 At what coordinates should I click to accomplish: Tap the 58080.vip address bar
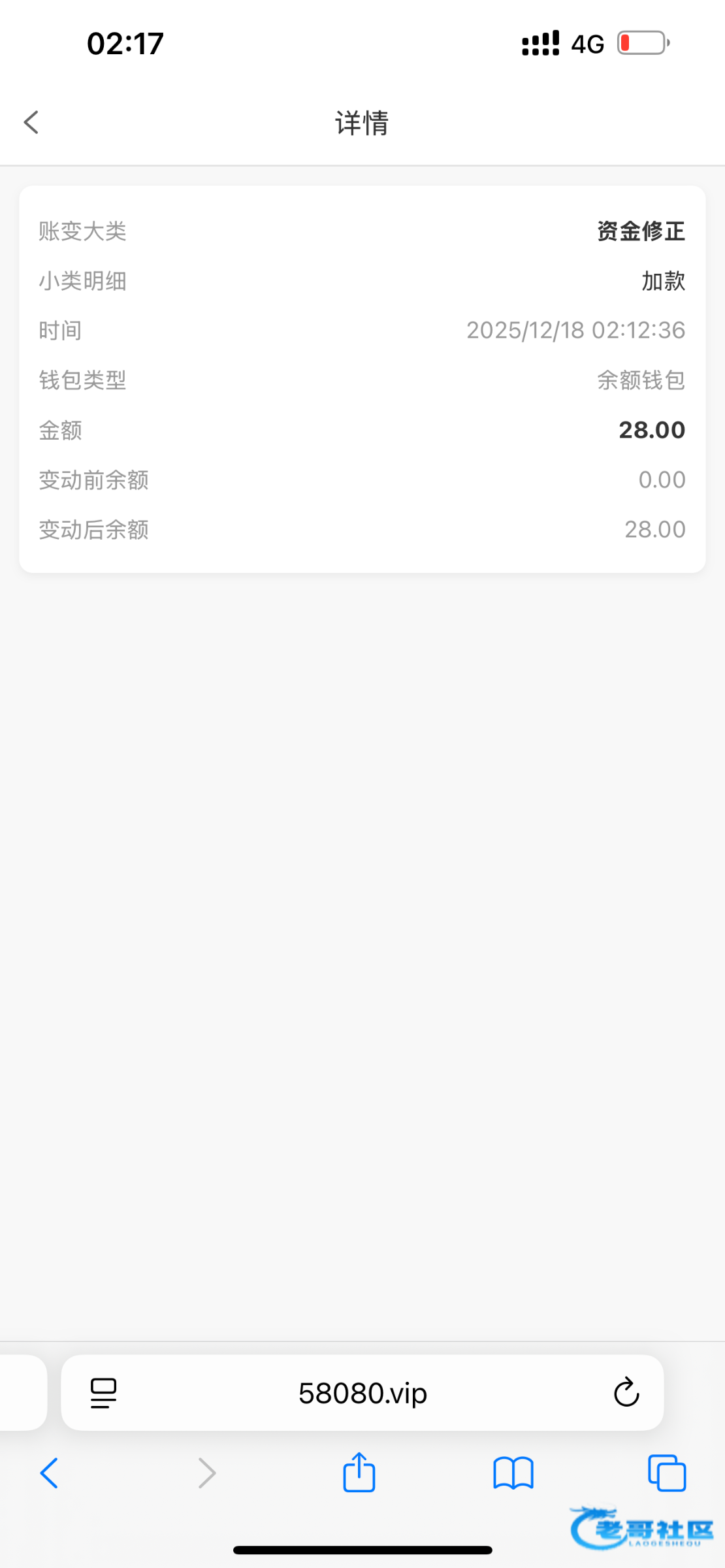(362, 1393)
